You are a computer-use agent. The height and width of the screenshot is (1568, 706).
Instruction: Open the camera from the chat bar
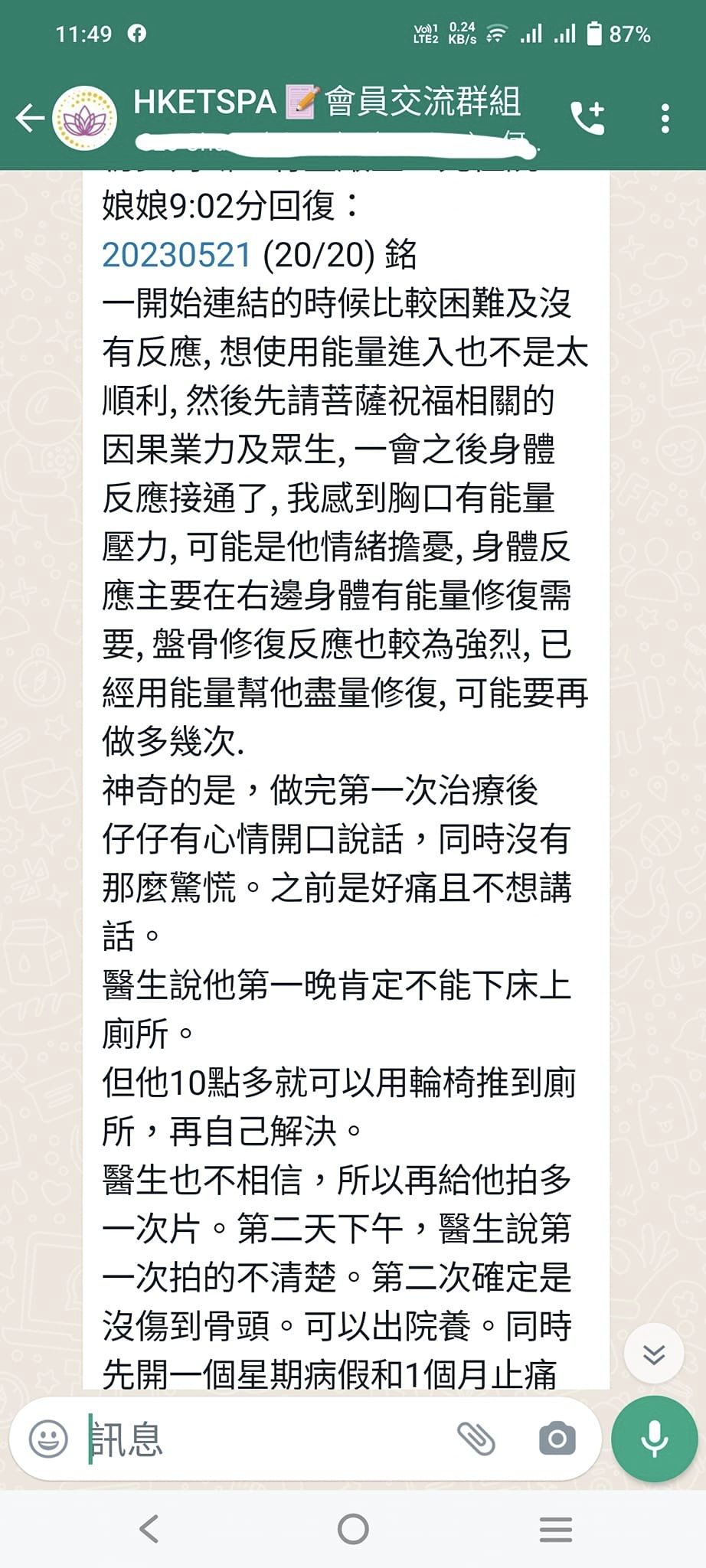(x=557, y=1438)
